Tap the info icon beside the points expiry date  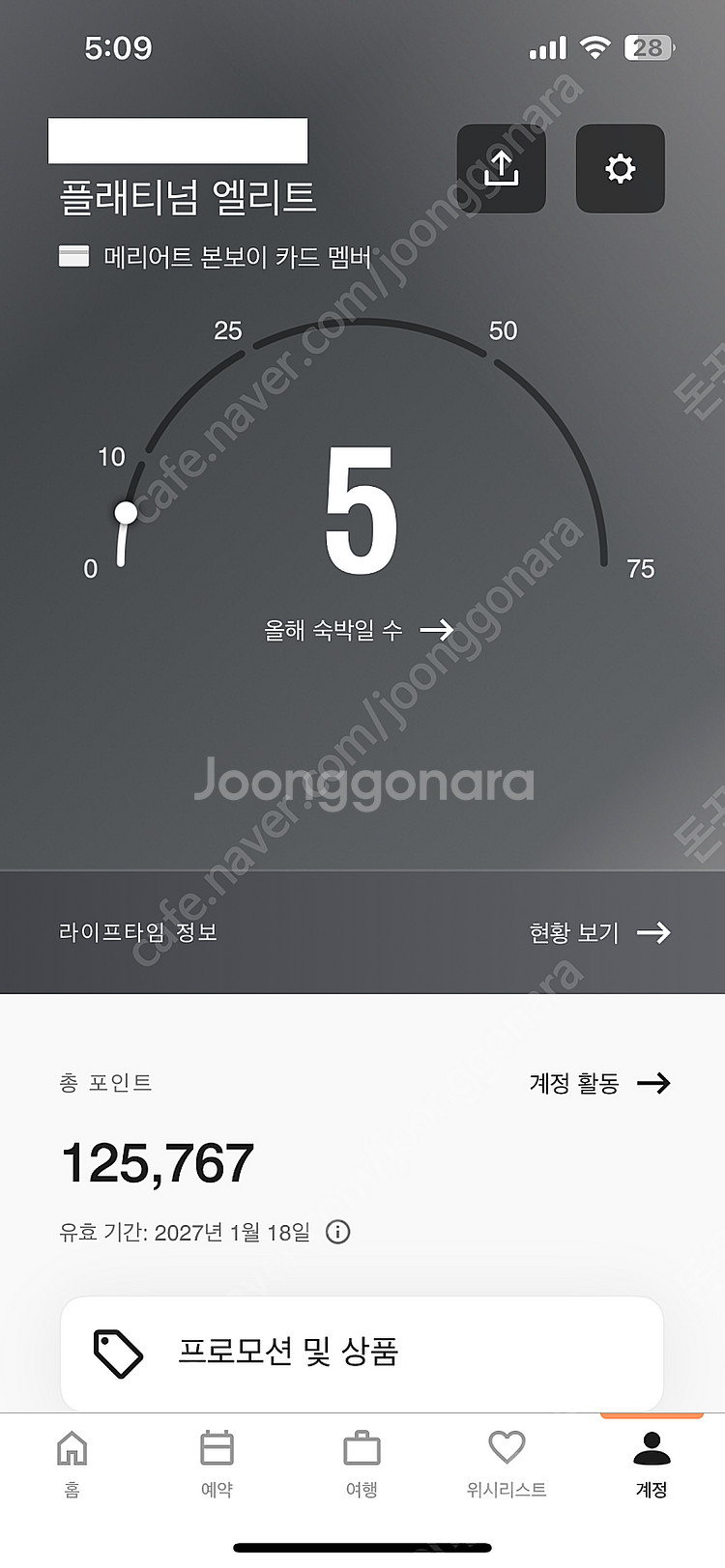[x=337, y=1232]
